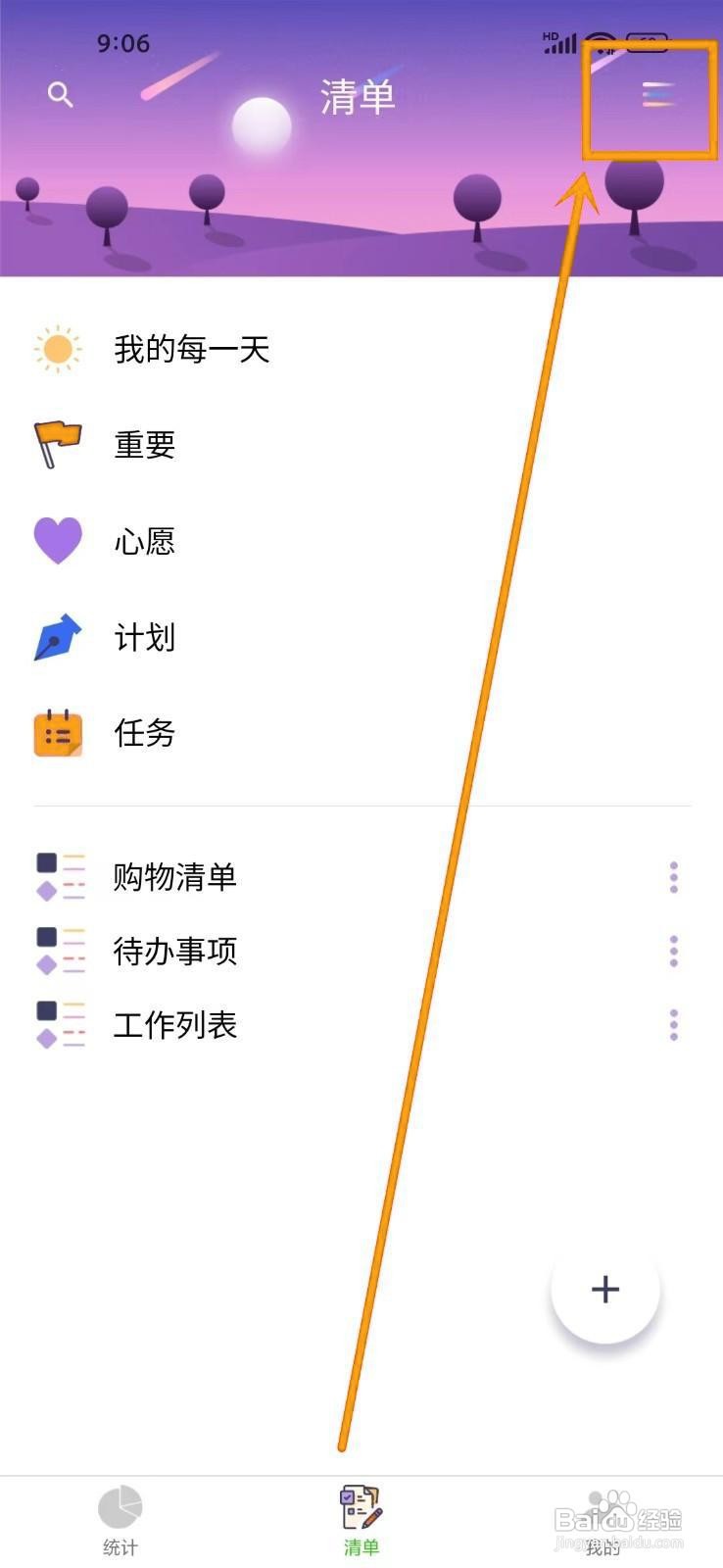The height and width of the screenshot is (1568, 723).
Task: Tap the floating plus button
Action: point(603,1291)
